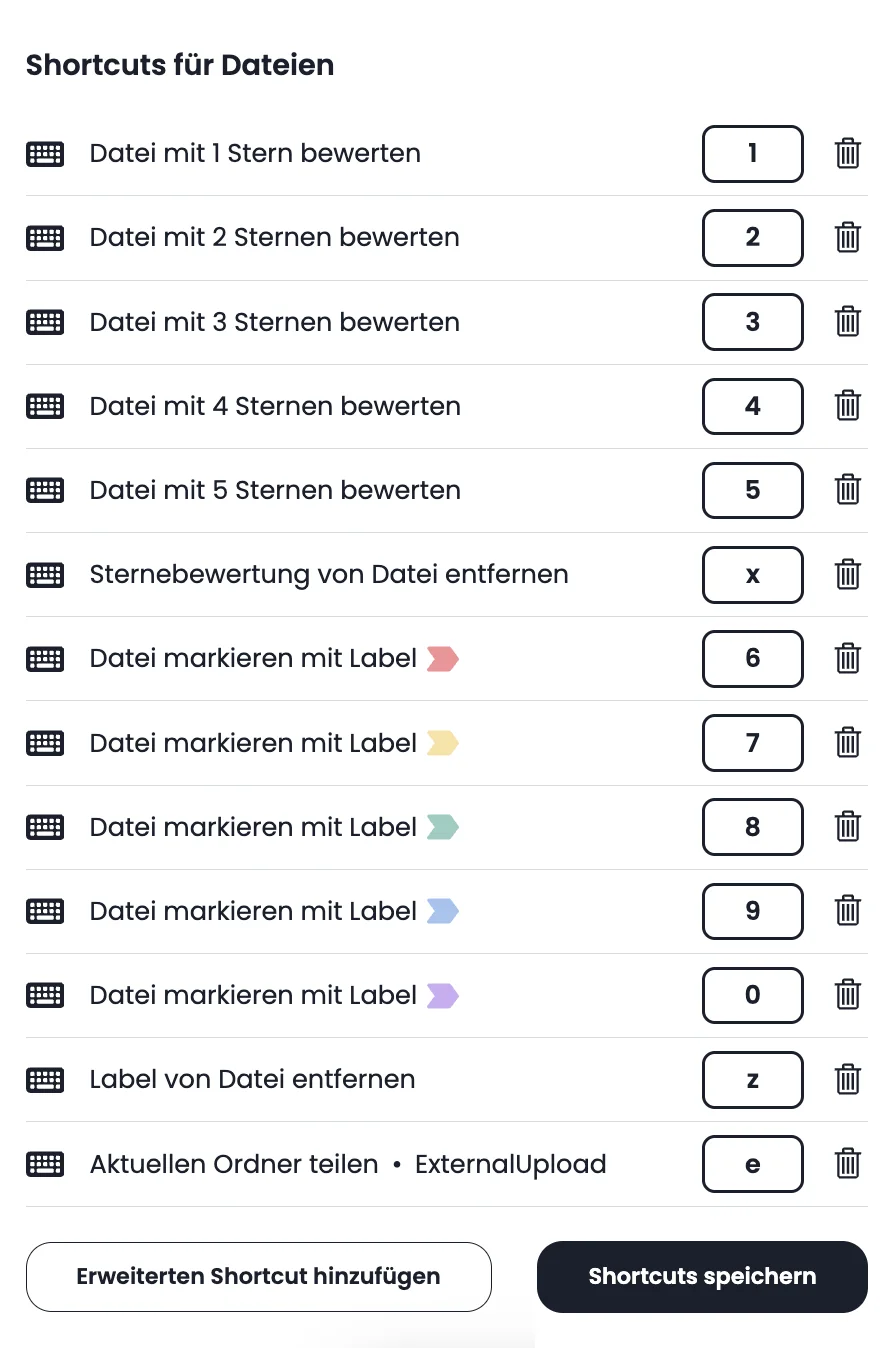This screenshot has height=1348, width=894.
Task: Click the keyboard icon next to 'Datei mit 1 Stern bewerten'
Action: tap(45, 153)
